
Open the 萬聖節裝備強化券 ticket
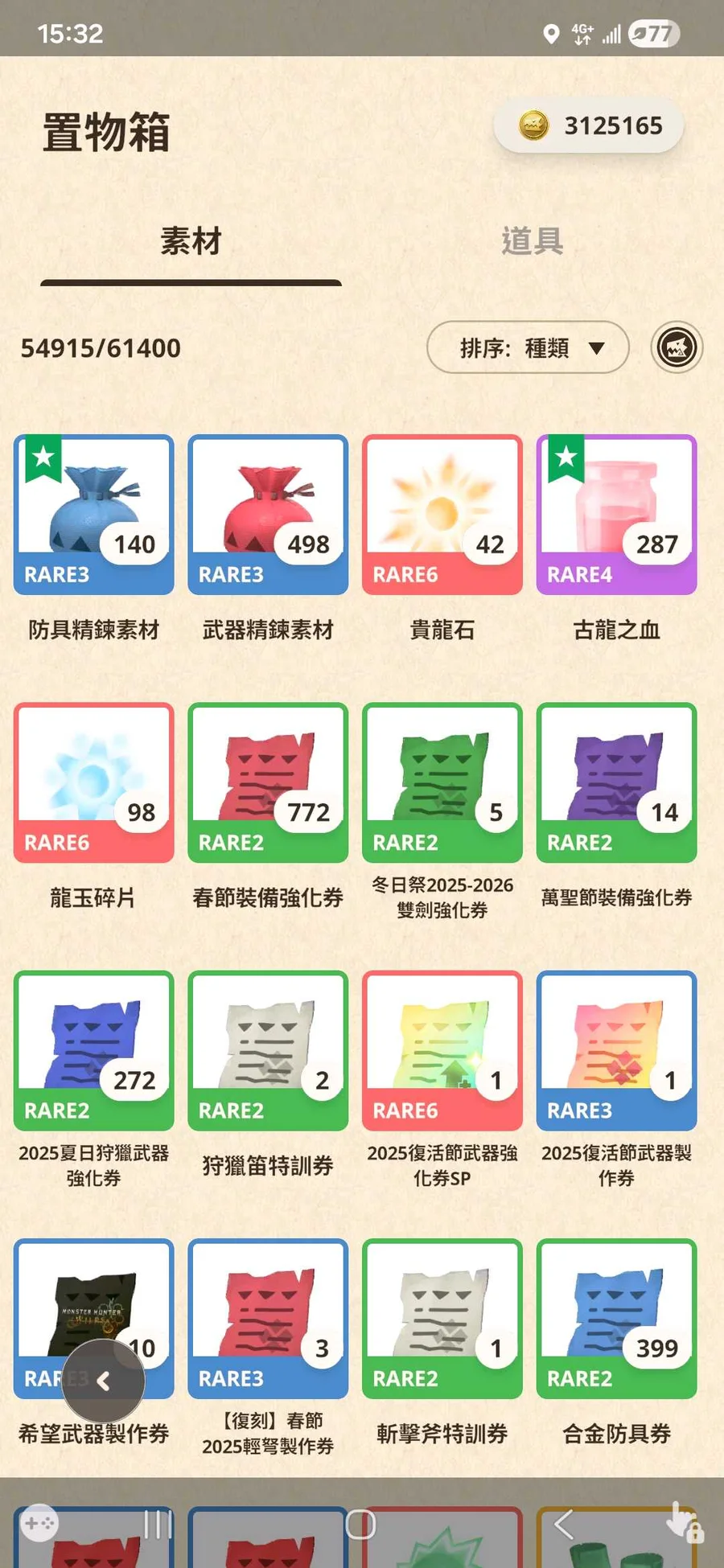616,782
